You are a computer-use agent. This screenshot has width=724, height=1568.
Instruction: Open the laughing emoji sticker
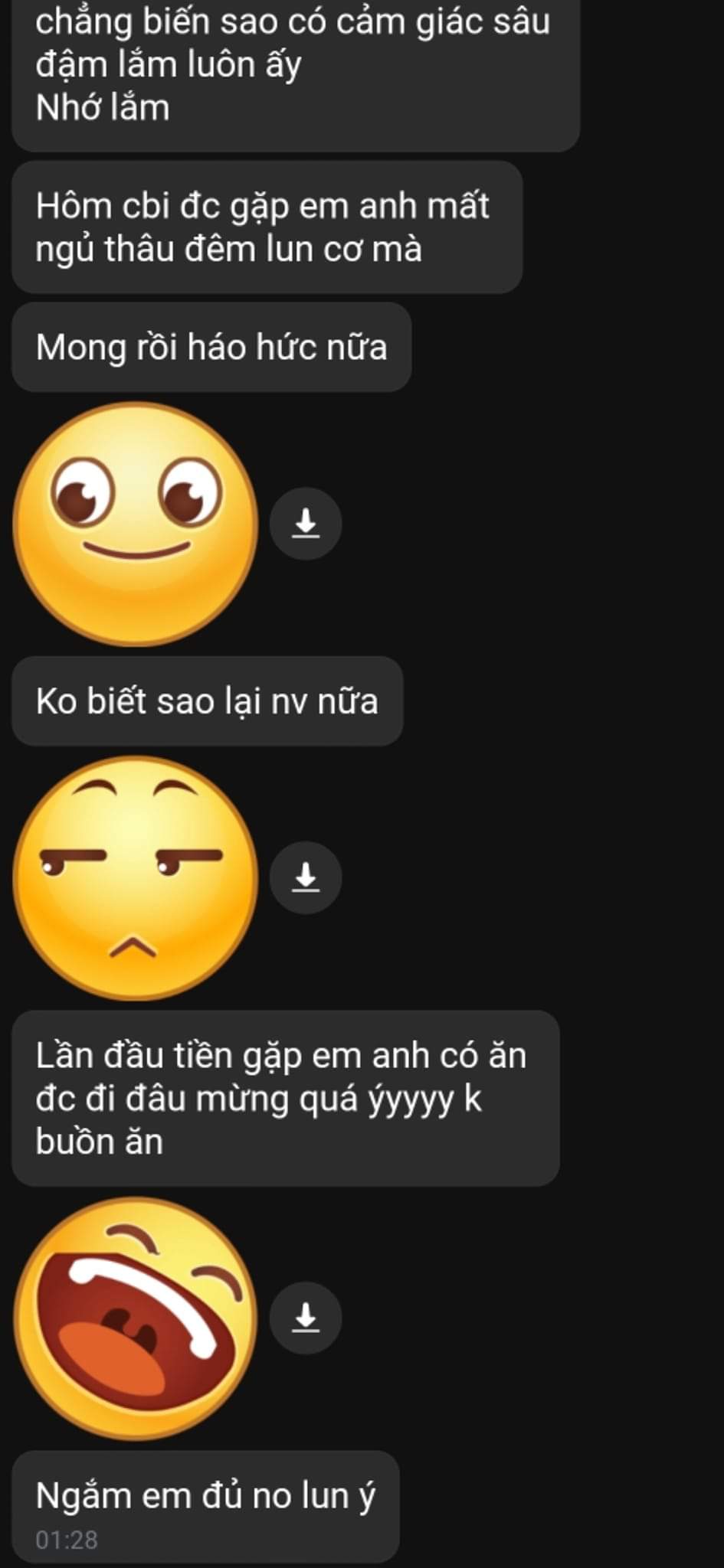[136, 1318]
